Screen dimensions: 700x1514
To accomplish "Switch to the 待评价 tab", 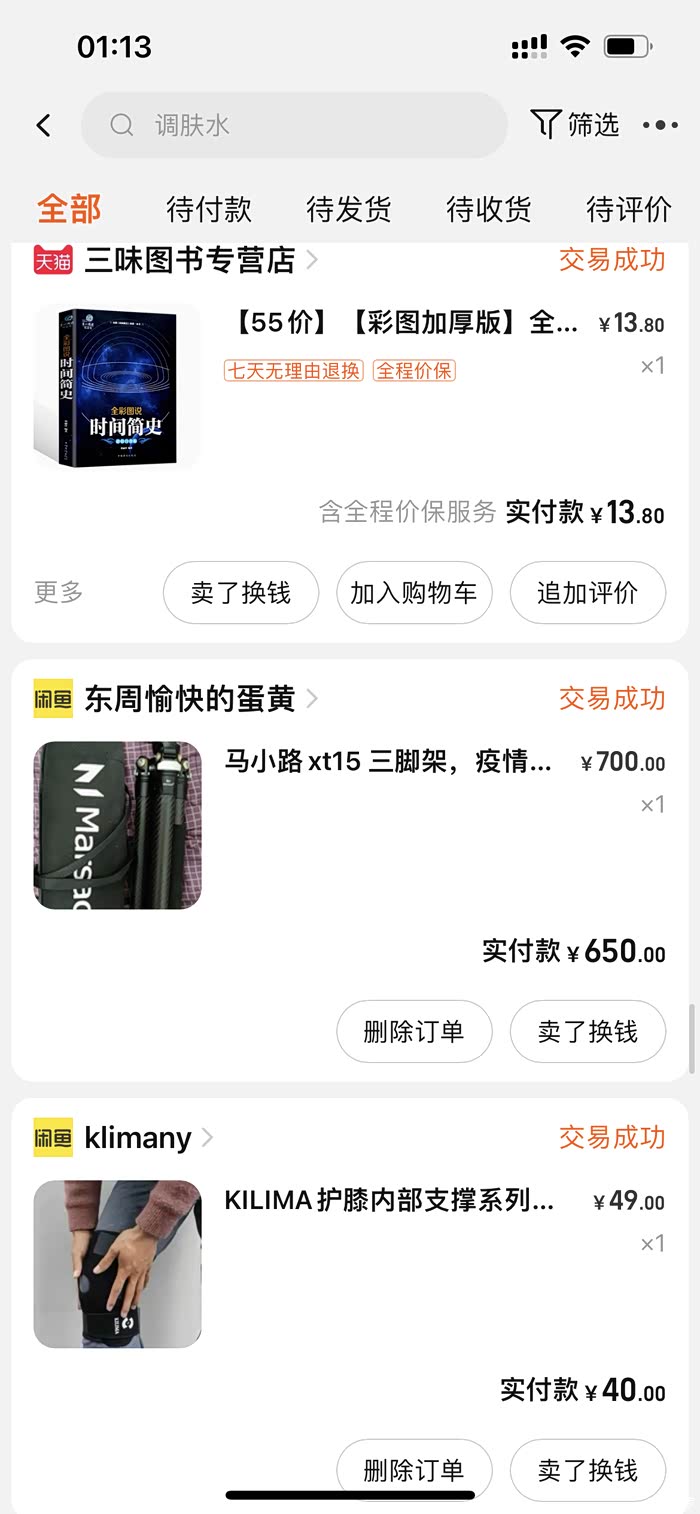I will (628, 209).
